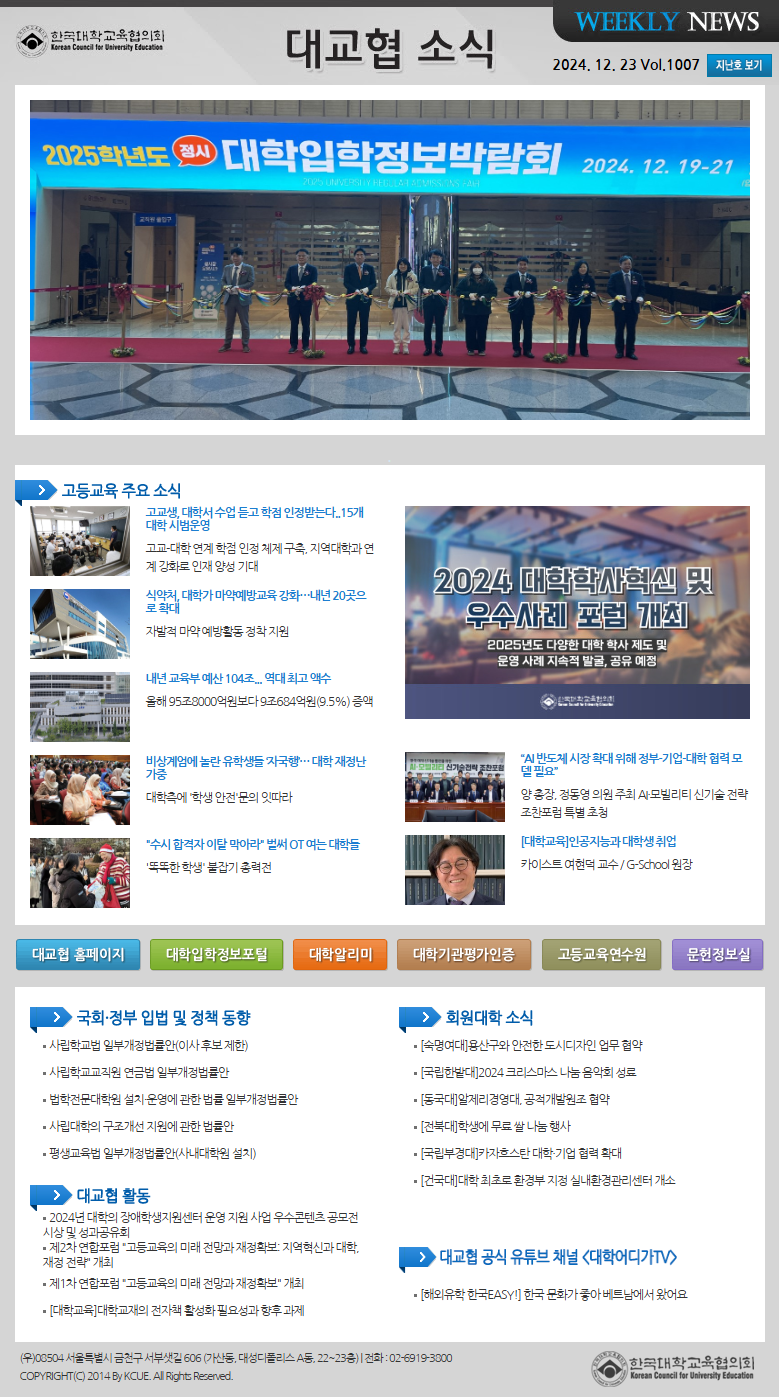
Task: Open 대학기관평가인증 button
Action: coord(463,954)
